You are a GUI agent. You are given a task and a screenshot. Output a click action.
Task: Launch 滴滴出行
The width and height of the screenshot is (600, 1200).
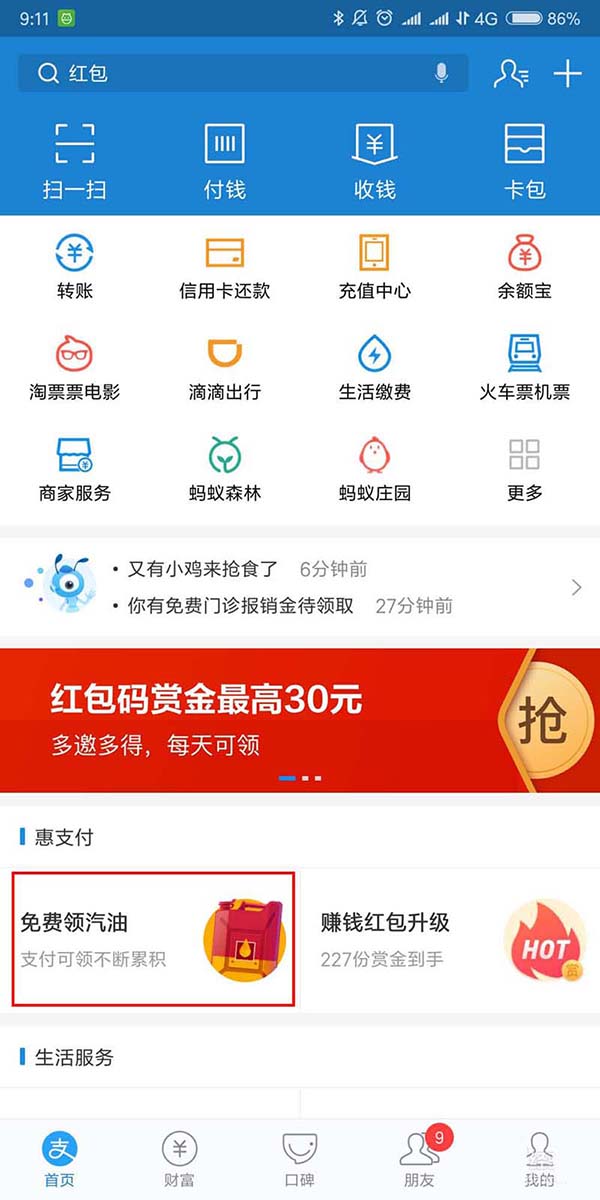point(225,368)
